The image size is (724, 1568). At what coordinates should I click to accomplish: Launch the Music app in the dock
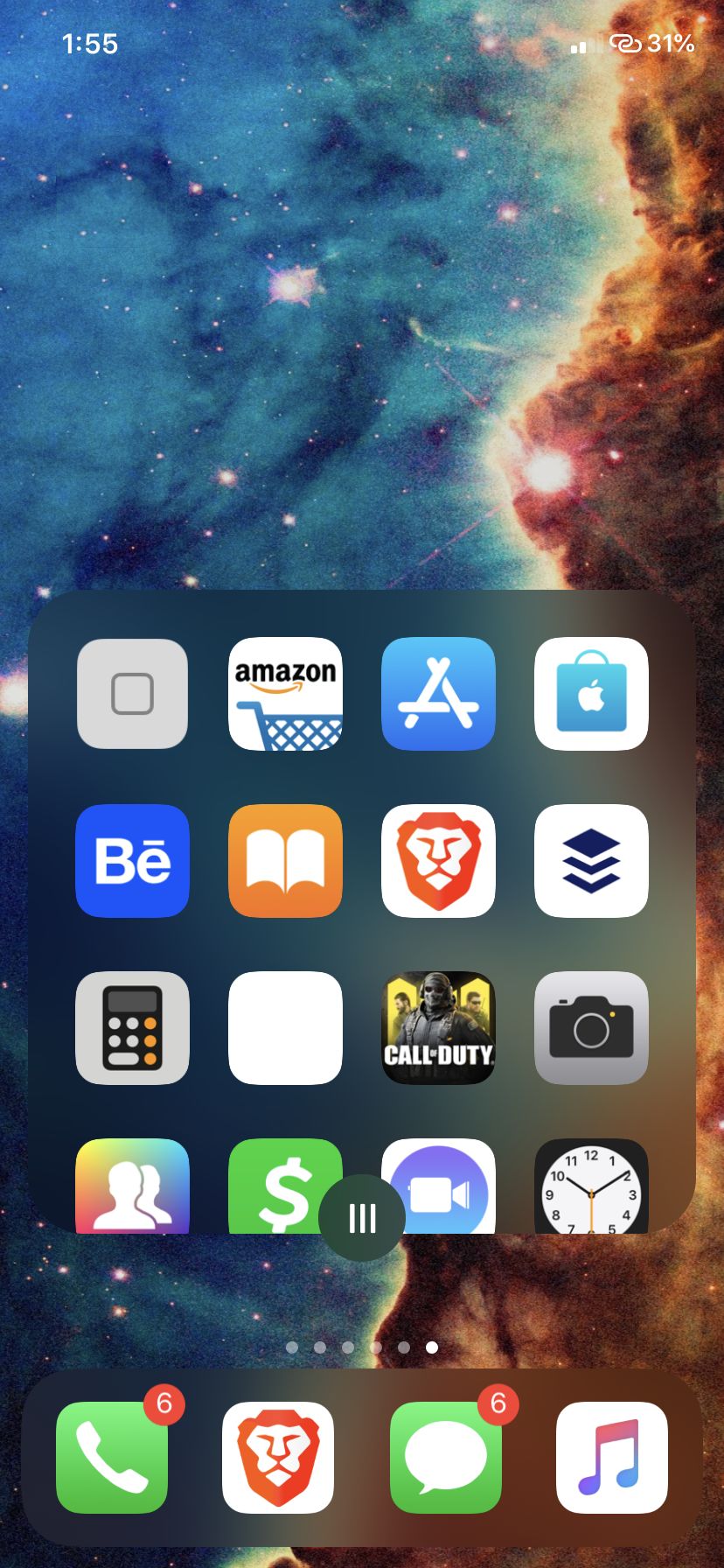pyautogui.click(x=612, y=1458)
